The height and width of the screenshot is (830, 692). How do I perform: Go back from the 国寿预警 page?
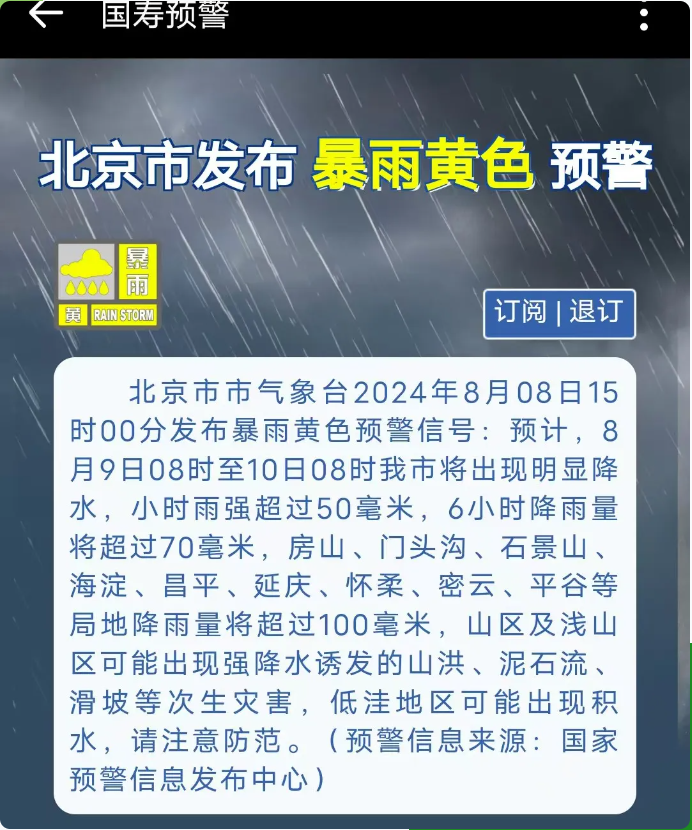(45, 14)
